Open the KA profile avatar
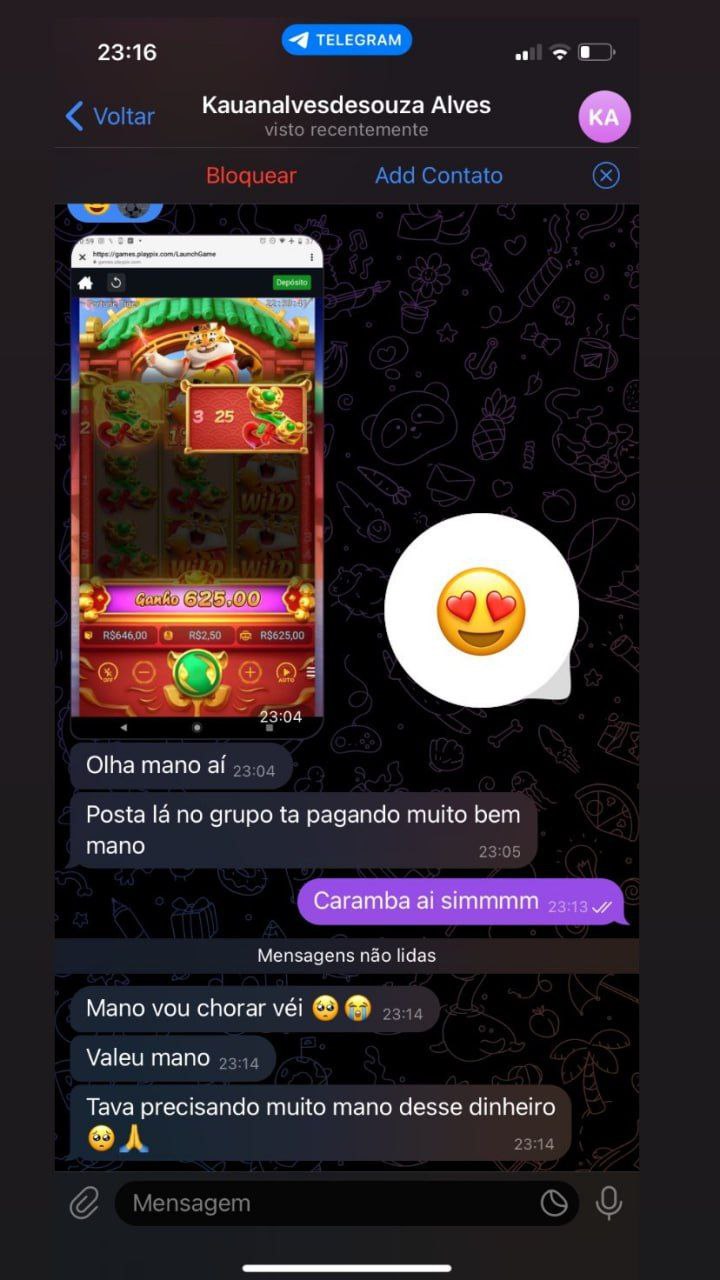The height and width of the screenshot is (1280, 720). coord(604,117)
